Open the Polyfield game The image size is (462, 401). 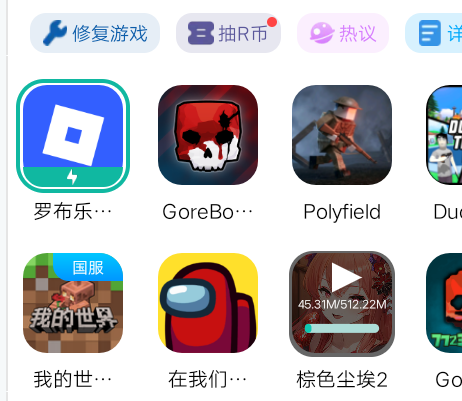pos(342,135)
